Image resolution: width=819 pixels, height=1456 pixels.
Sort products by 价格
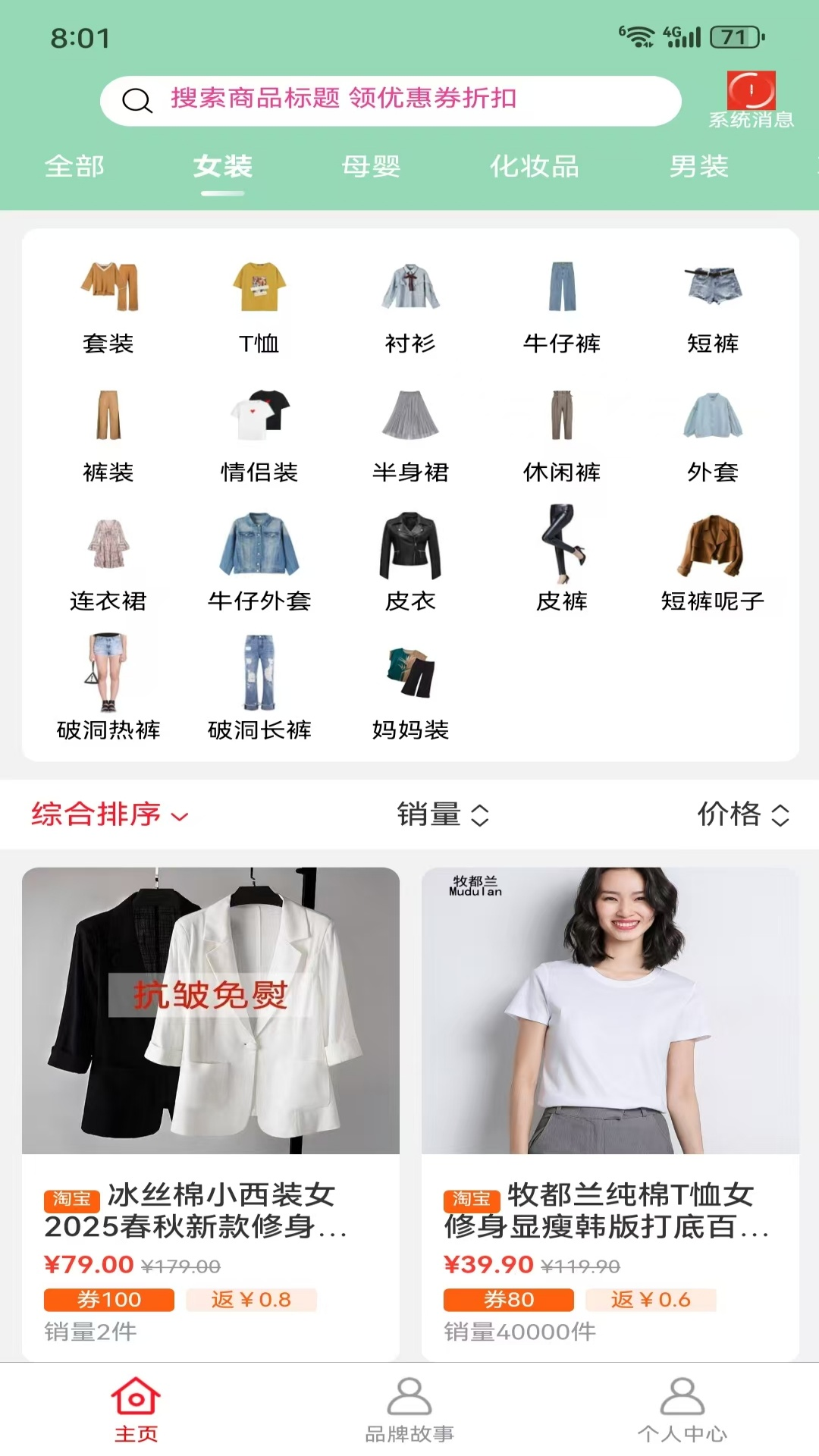click(x=744, y=814)
